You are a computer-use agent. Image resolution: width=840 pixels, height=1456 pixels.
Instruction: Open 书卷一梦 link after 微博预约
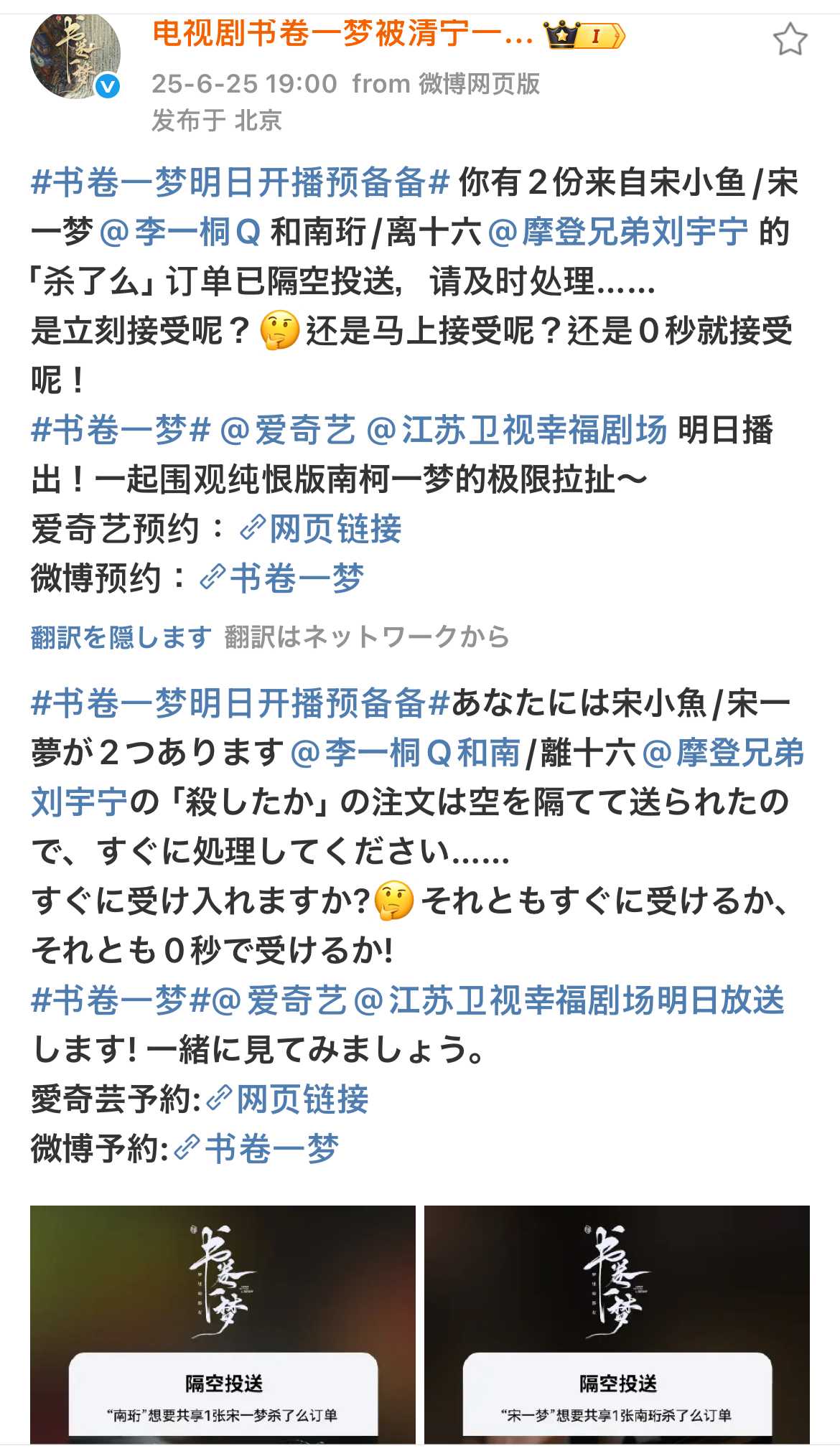point(282,578)
